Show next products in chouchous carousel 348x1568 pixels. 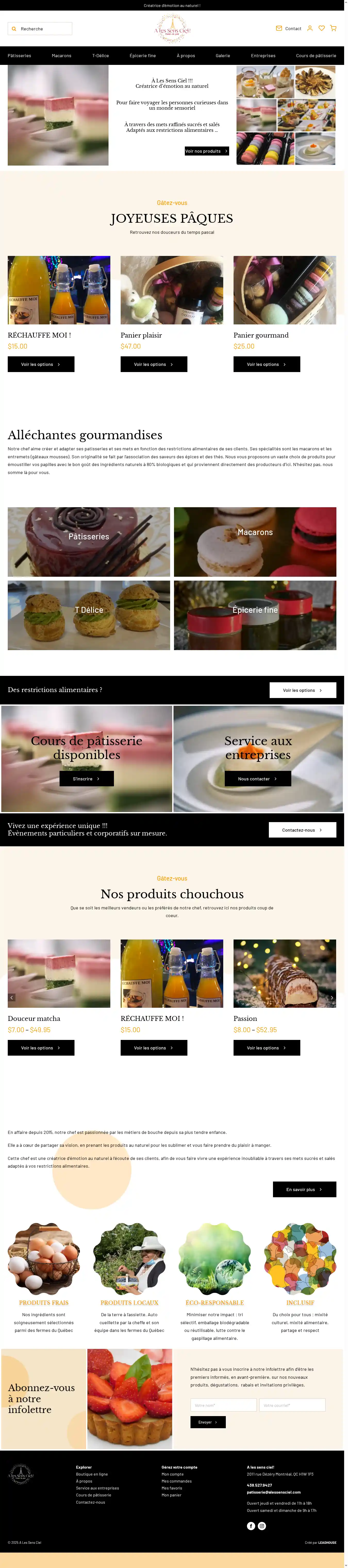332,998
